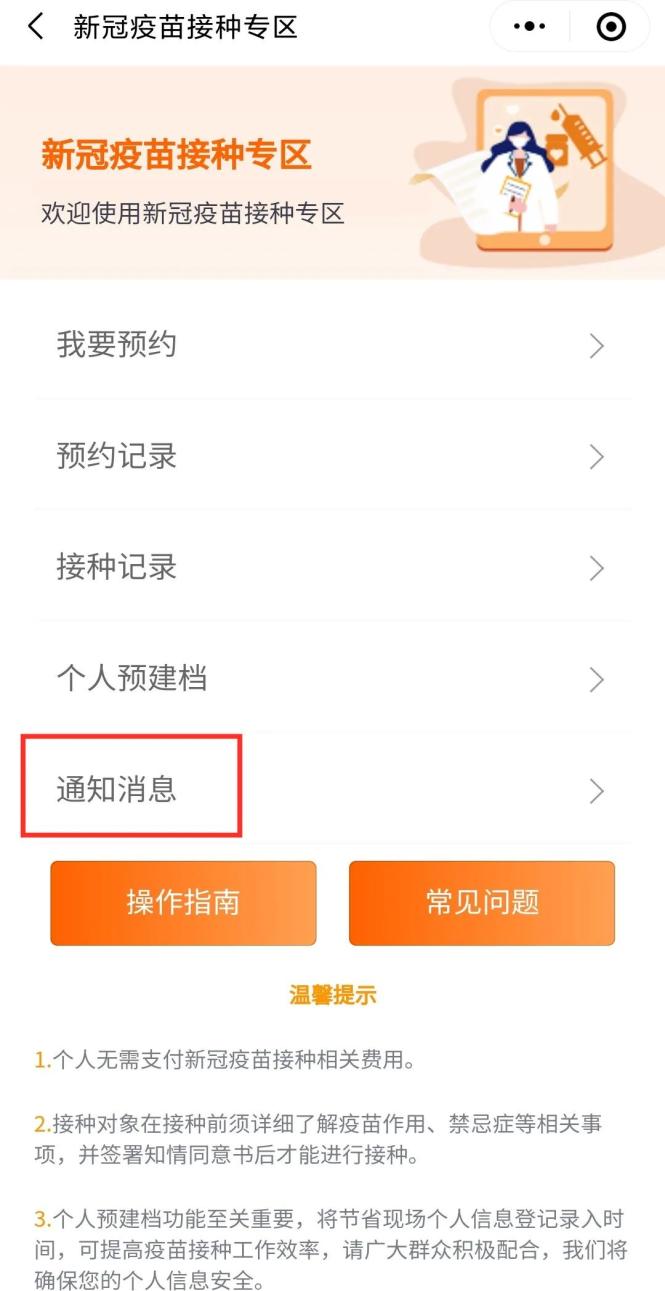
Task: Tap the 操作指南 button
Action: coord(183,903)
